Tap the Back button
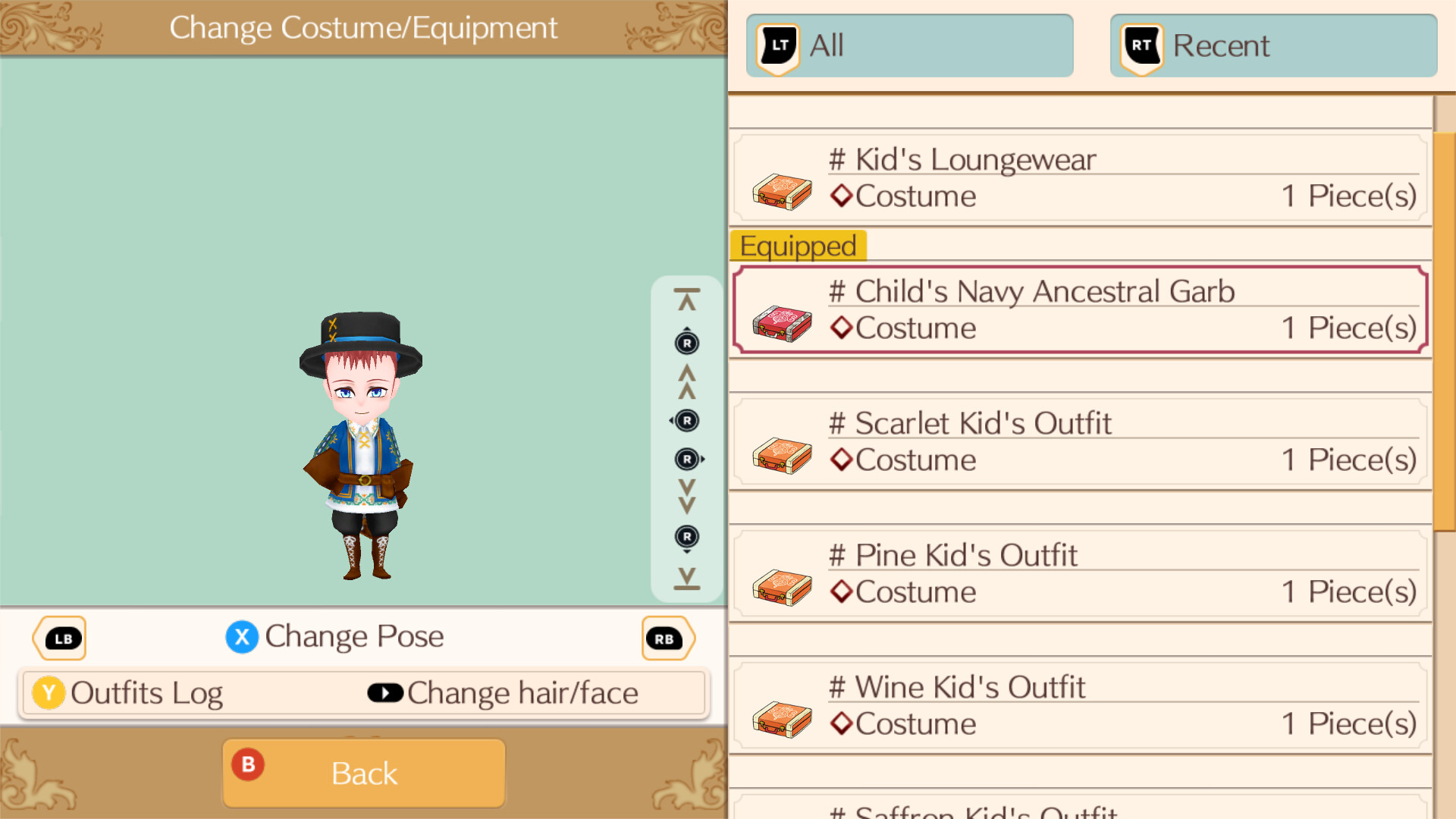This screenshot has width=1456, height=819. click(364, 773)
